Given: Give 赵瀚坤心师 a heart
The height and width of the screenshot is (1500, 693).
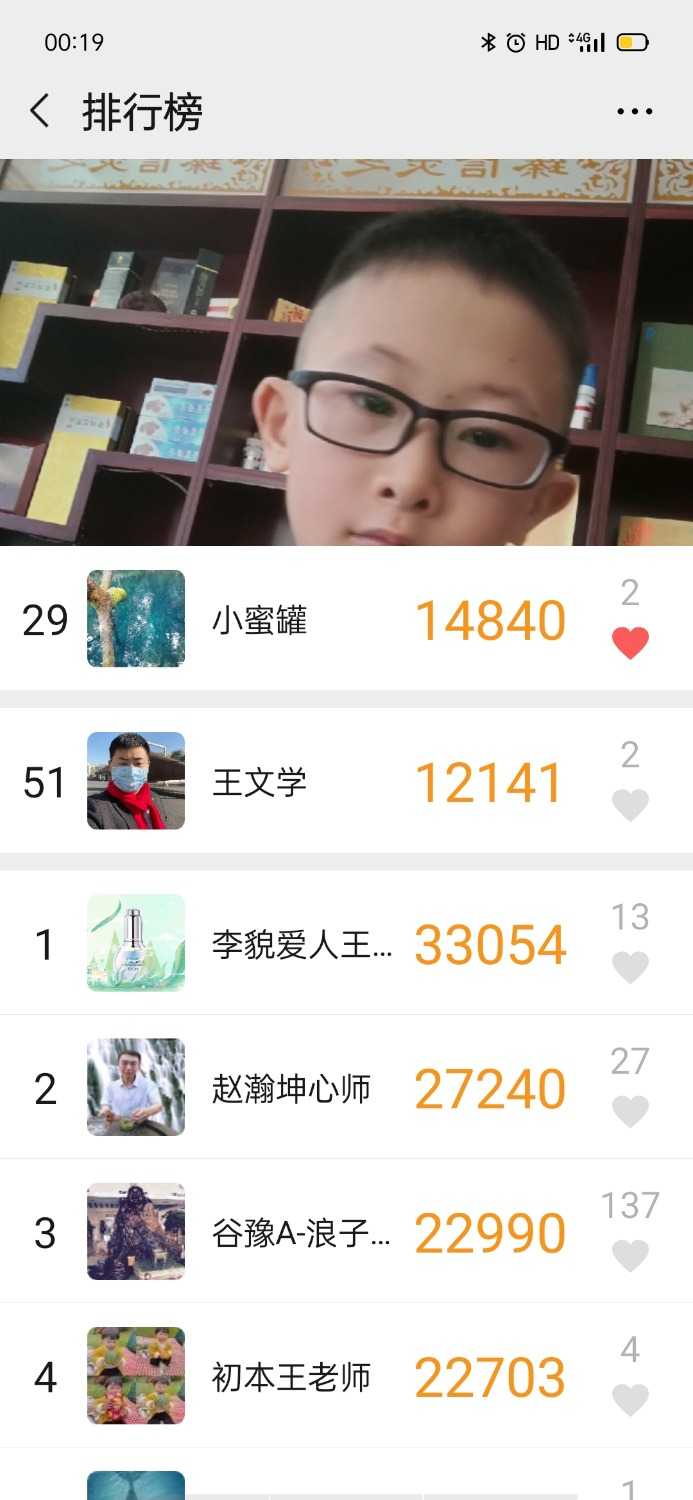Looking at the screenshot, I should coord(630,1111).
